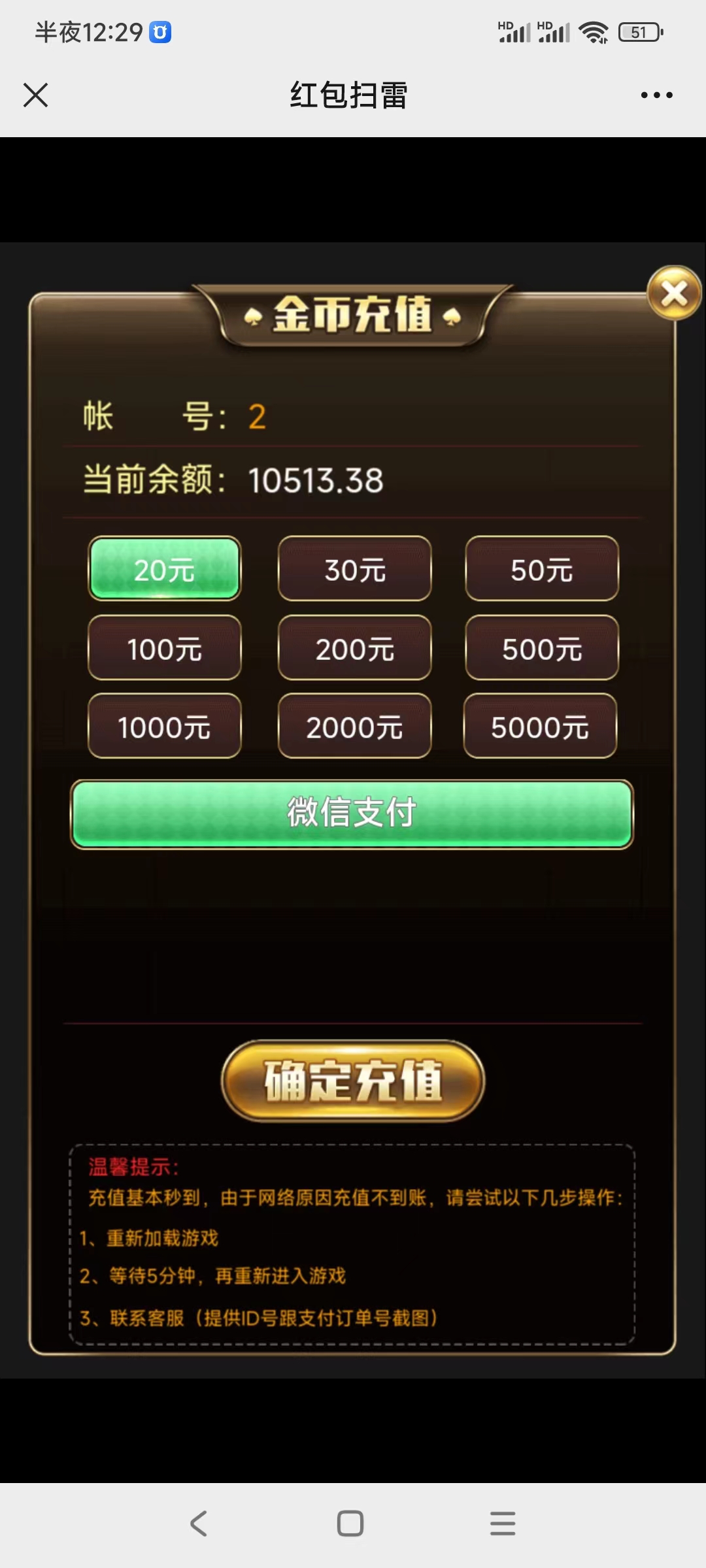Open the three-dot overflow menu
This screenshot has width=706, height=1568.
pos(656,95)
